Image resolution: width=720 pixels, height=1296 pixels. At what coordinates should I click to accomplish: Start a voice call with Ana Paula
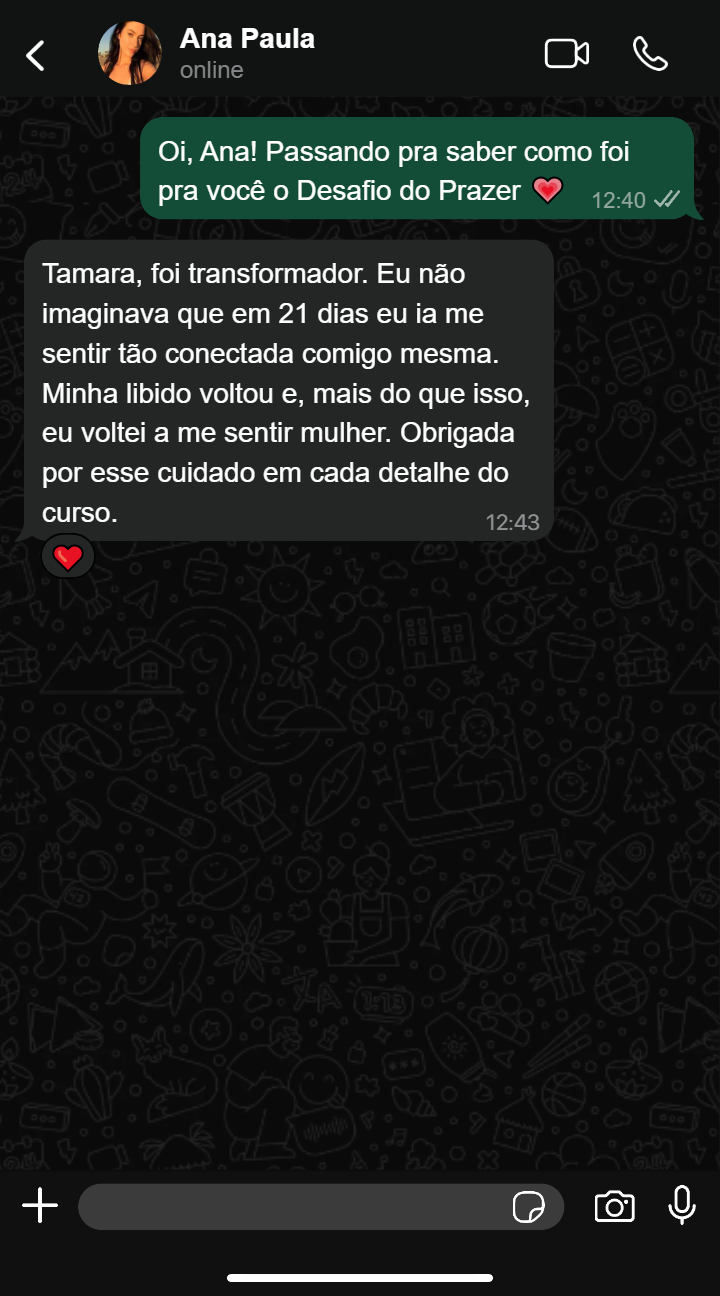(x=650, y=54)
